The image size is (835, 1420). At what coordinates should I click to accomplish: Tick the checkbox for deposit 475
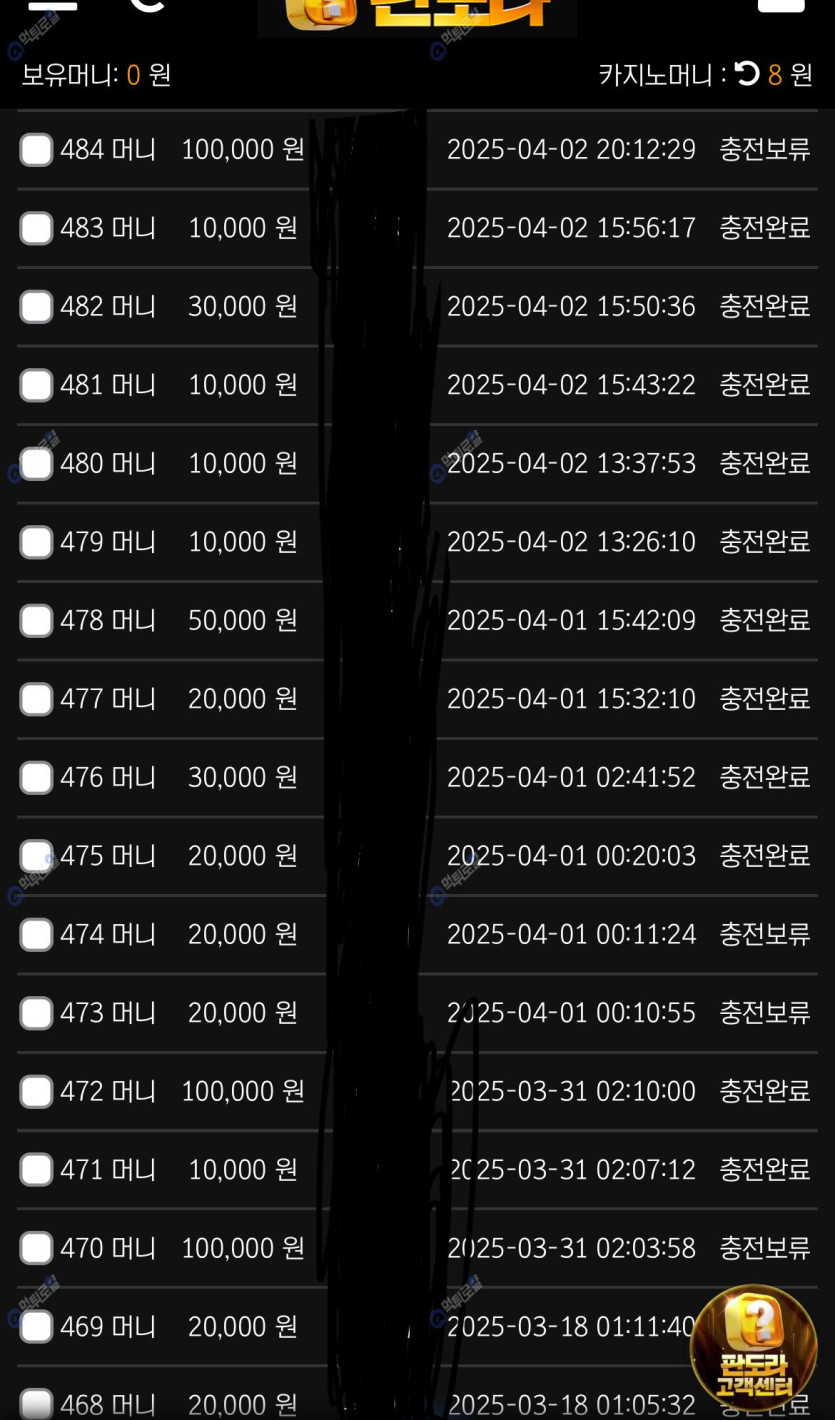click(36, 856)
